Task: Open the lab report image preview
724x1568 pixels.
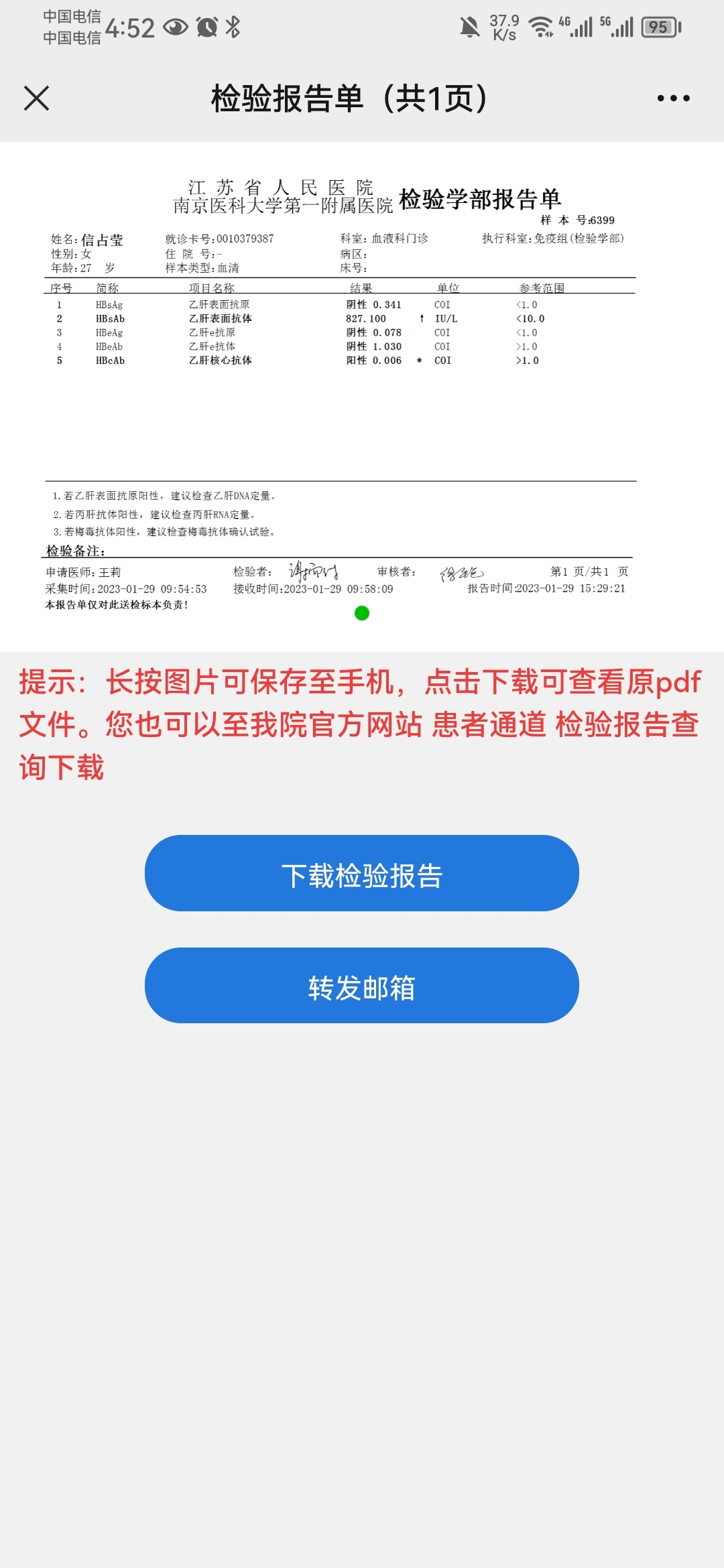Action: point(362,395)
